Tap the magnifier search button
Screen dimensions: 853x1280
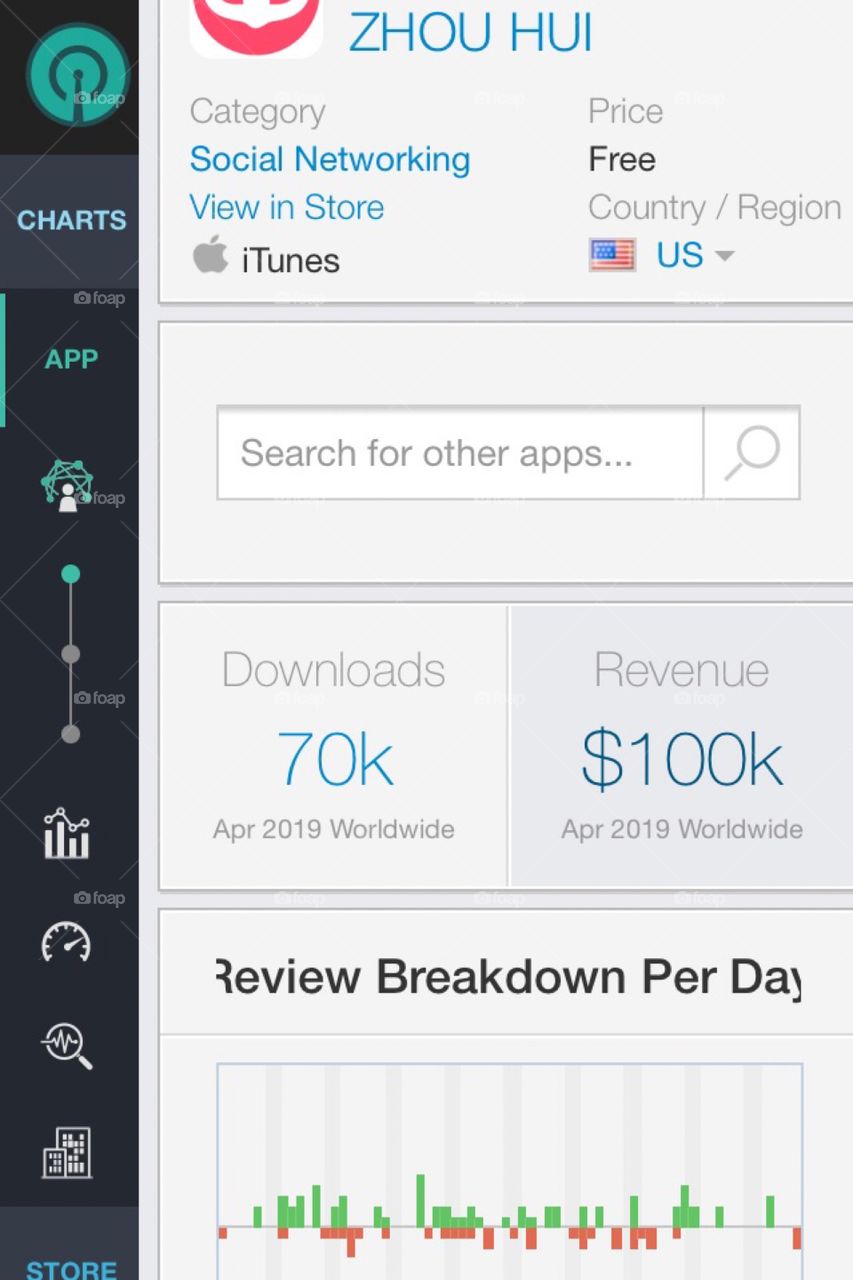click(x=751, y=453)
